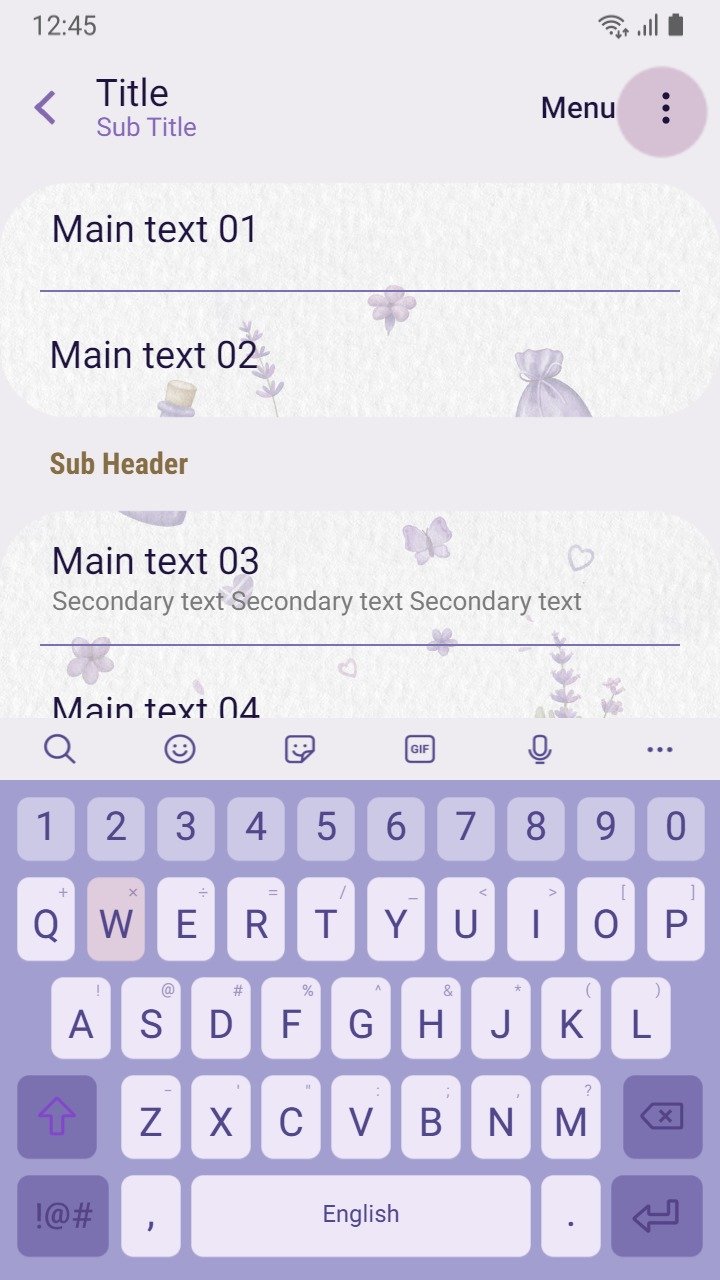Tap the Menu text button
Screen dimensions: 720x1280
578,108
